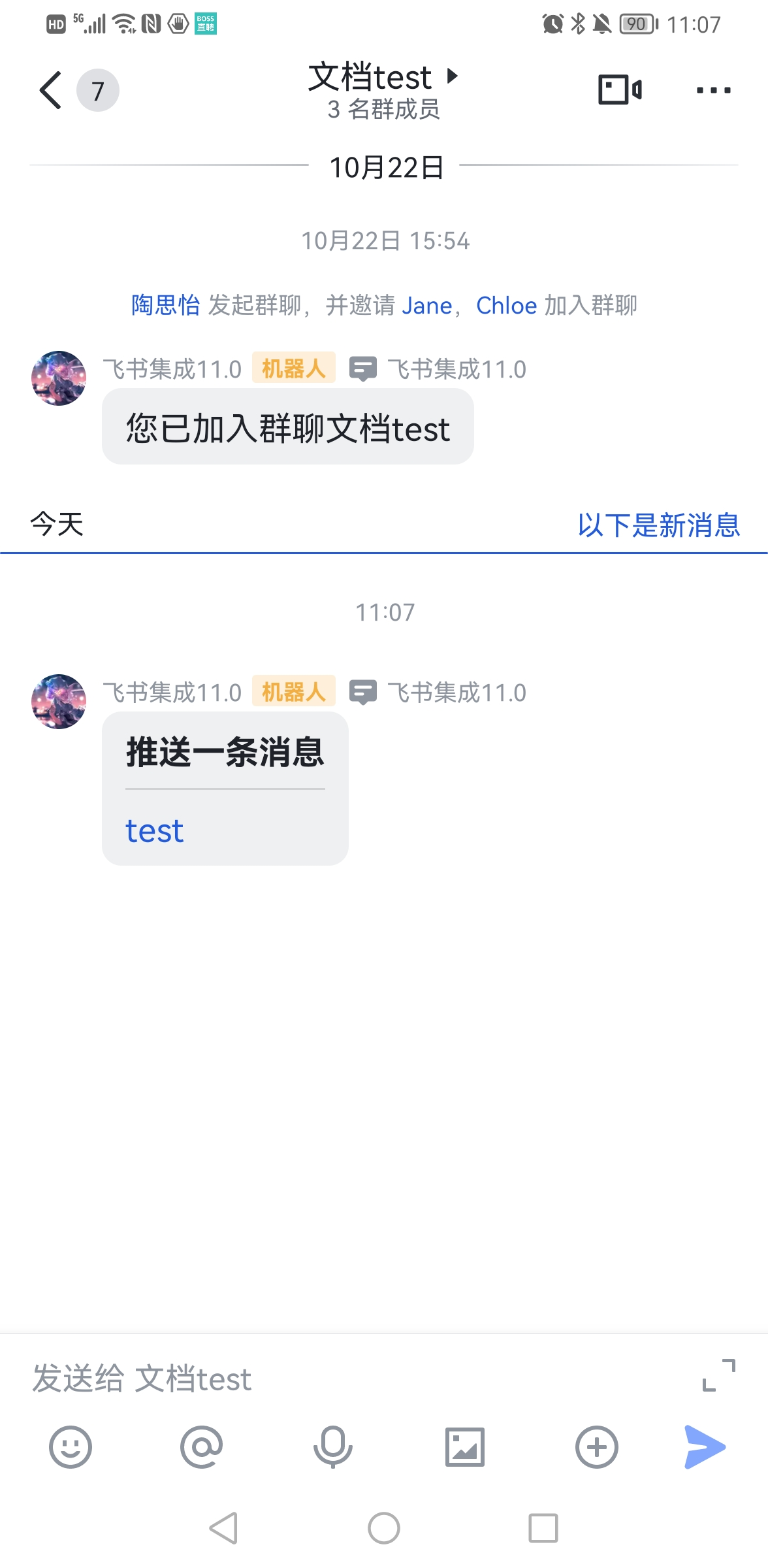Mention a member with the @ icon

pyautogui.click(x=202, y=1447)
